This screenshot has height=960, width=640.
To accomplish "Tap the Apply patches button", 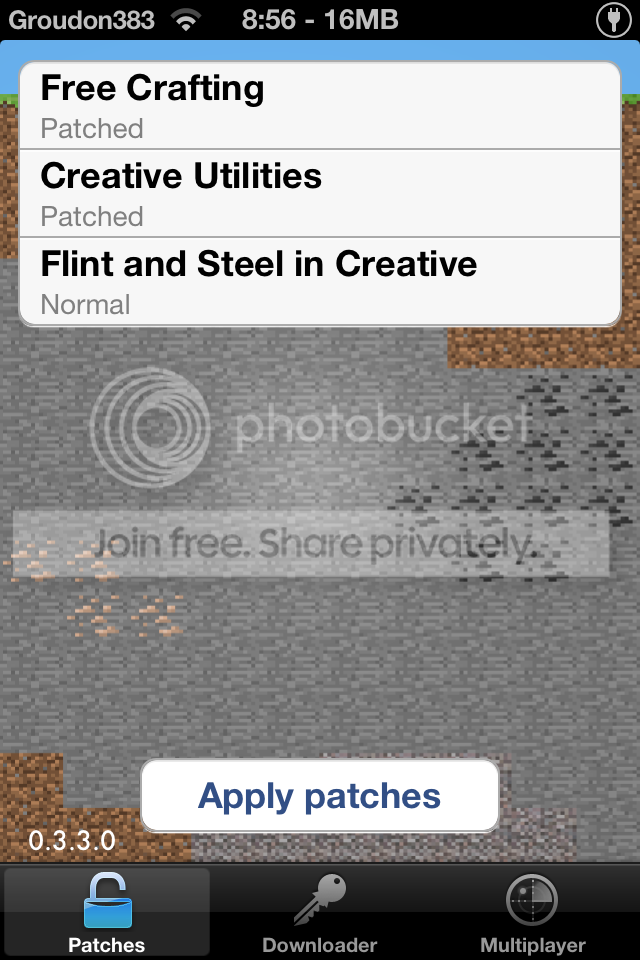I will [x=320, y=796].
